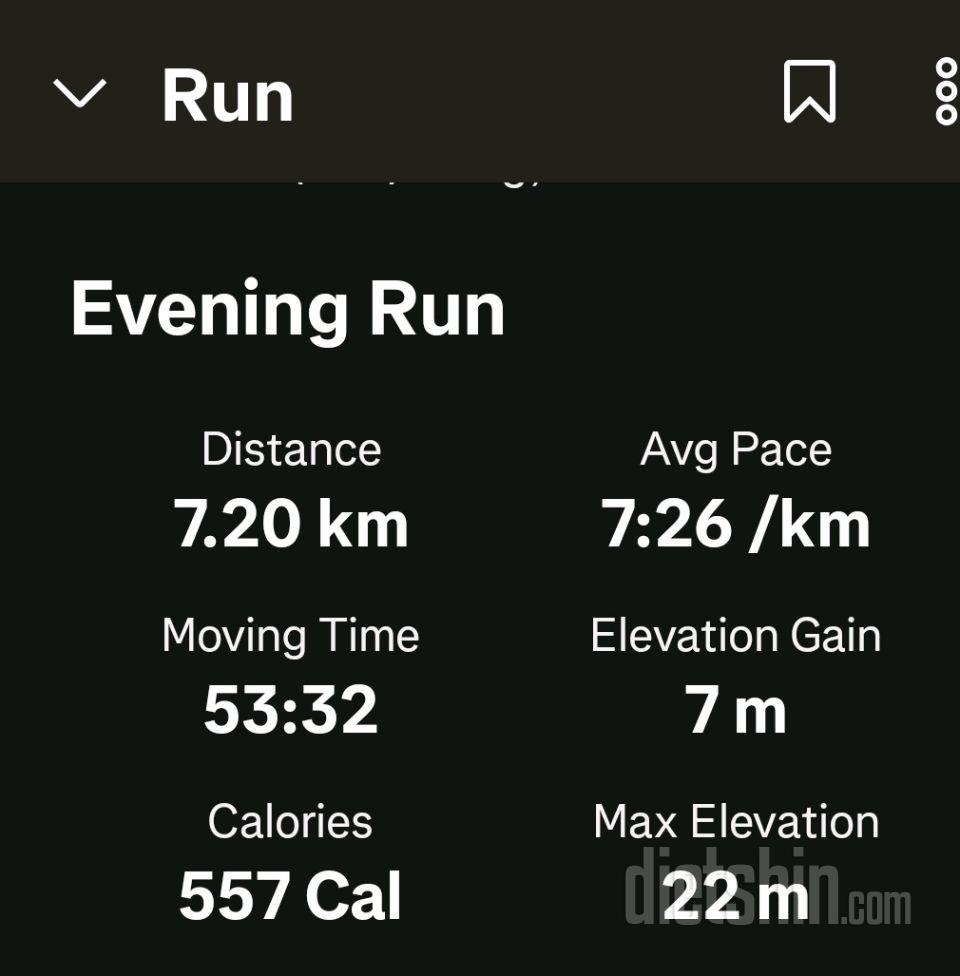Collapse the Run screen with the down chevron
The image size is (960, 976).
[79, 94]
